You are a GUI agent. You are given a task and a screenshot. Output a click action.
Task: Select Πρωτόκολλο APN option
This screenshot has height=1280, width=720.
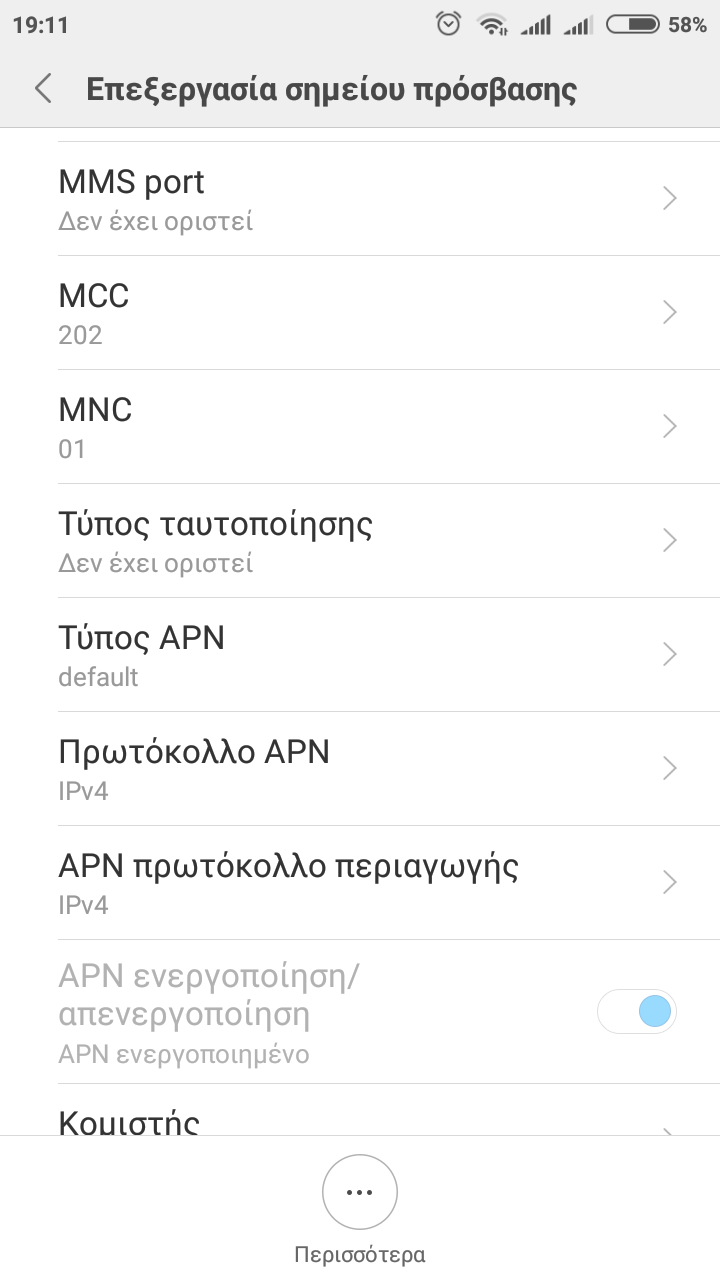(x=360, y=769)
